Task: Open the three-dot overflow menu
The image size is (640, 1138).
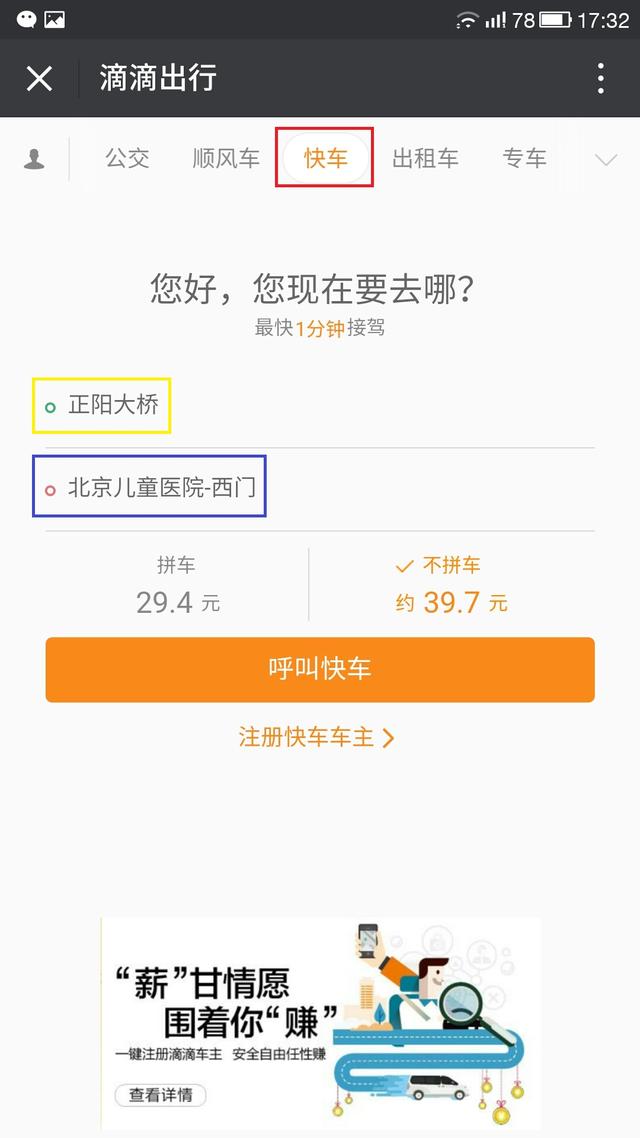Action: [600, 78]
